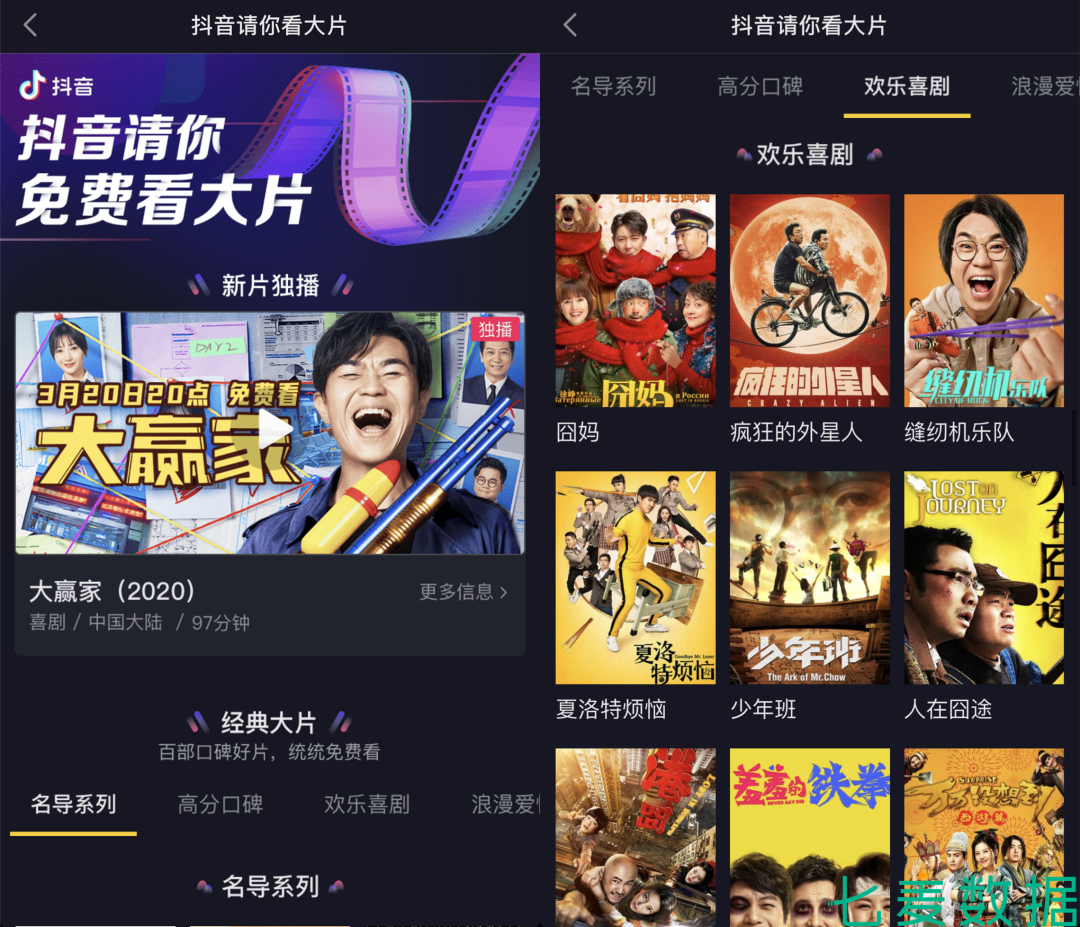This screenshot has height=927, width=1080.
Task: Open the 羞羞的铁拳 poster
Action: 809,836
